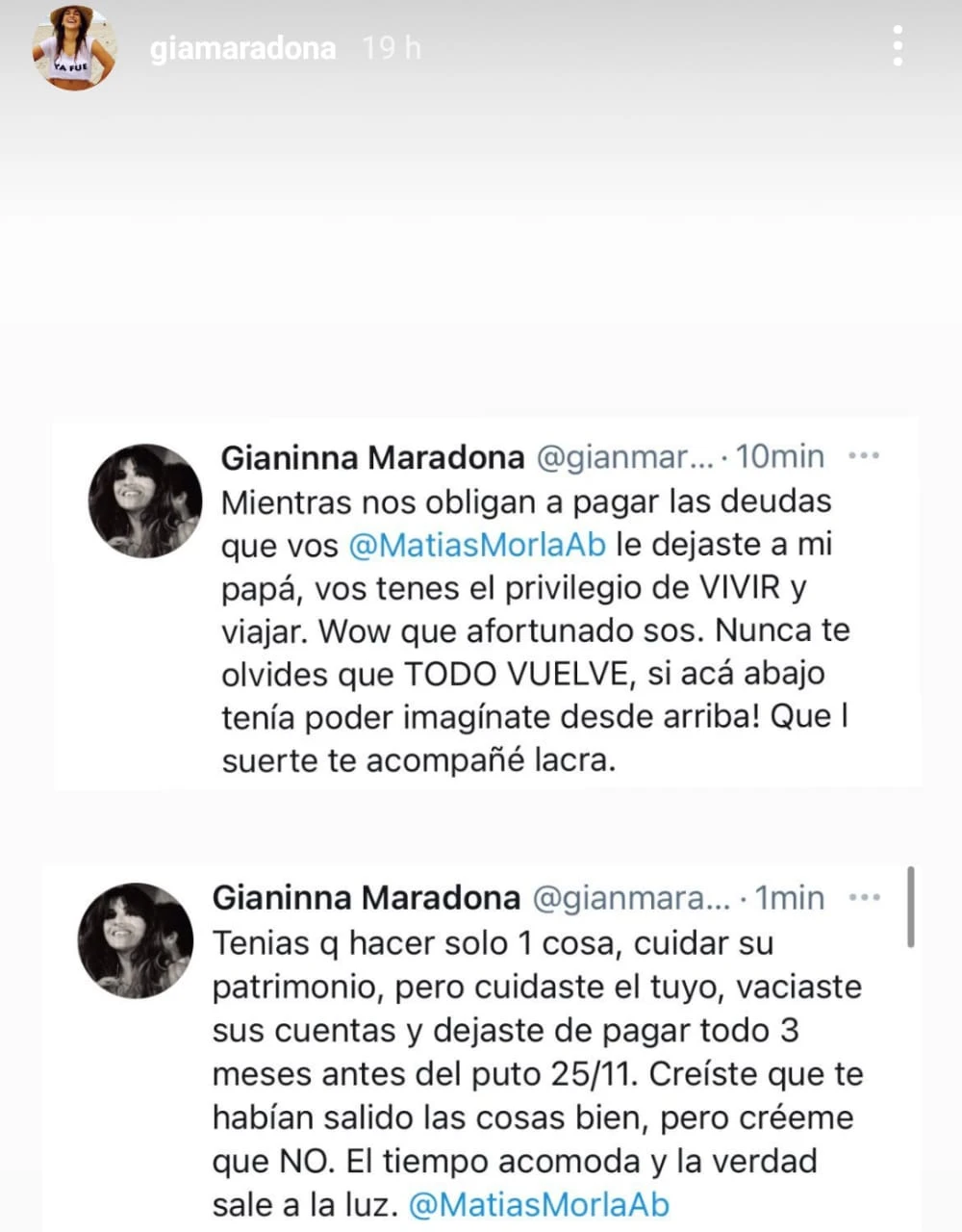
Task: Open the story options three-dot menu
Action: point(897,46)
